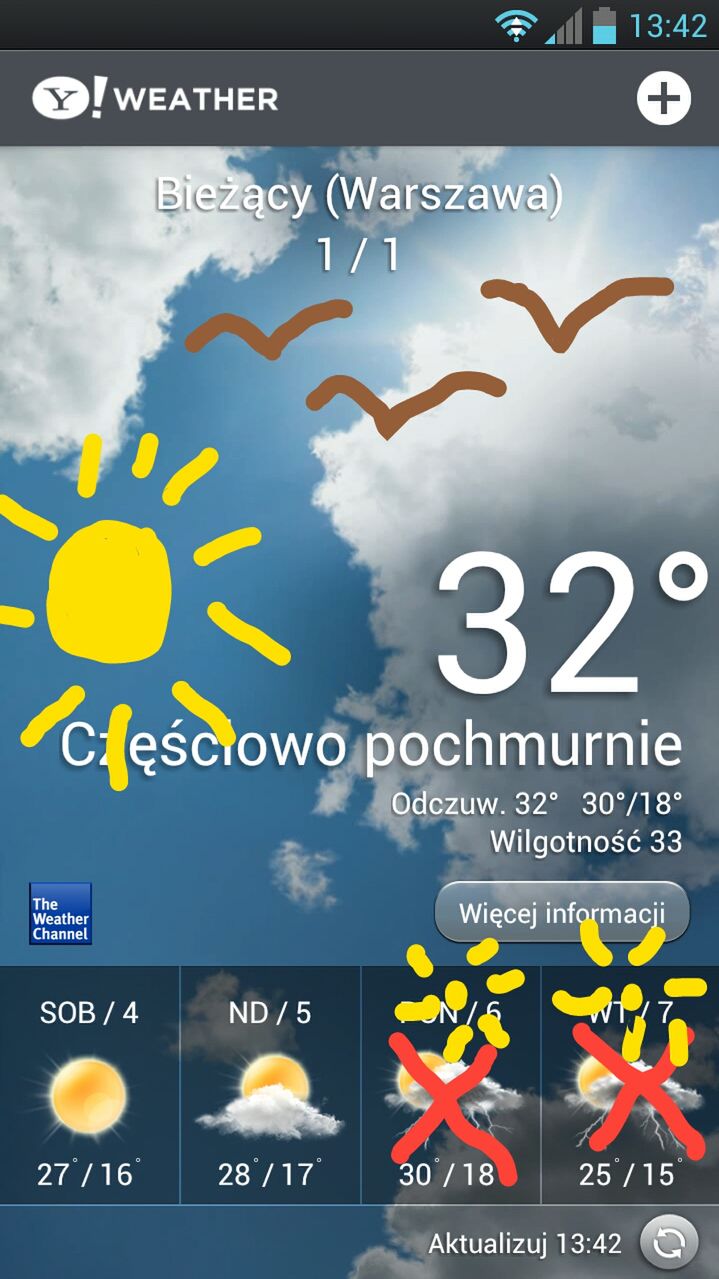Screen dimensions: 719x1279
Task: Open Więcej informacji for more details
Action: [562, 912]
